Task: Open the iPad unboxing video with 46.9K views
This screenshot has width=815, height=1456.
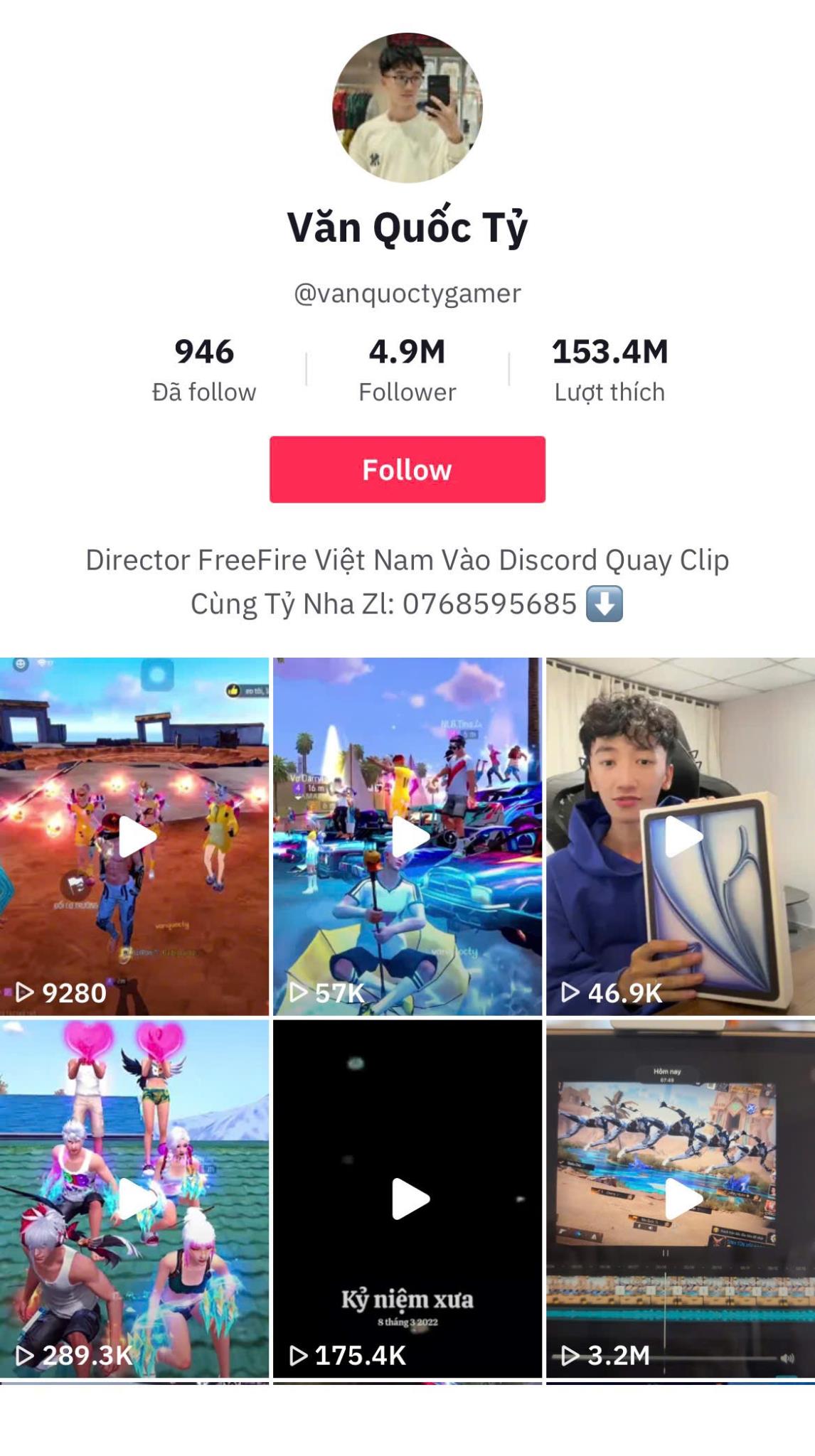Action: (x=681, y=836)
